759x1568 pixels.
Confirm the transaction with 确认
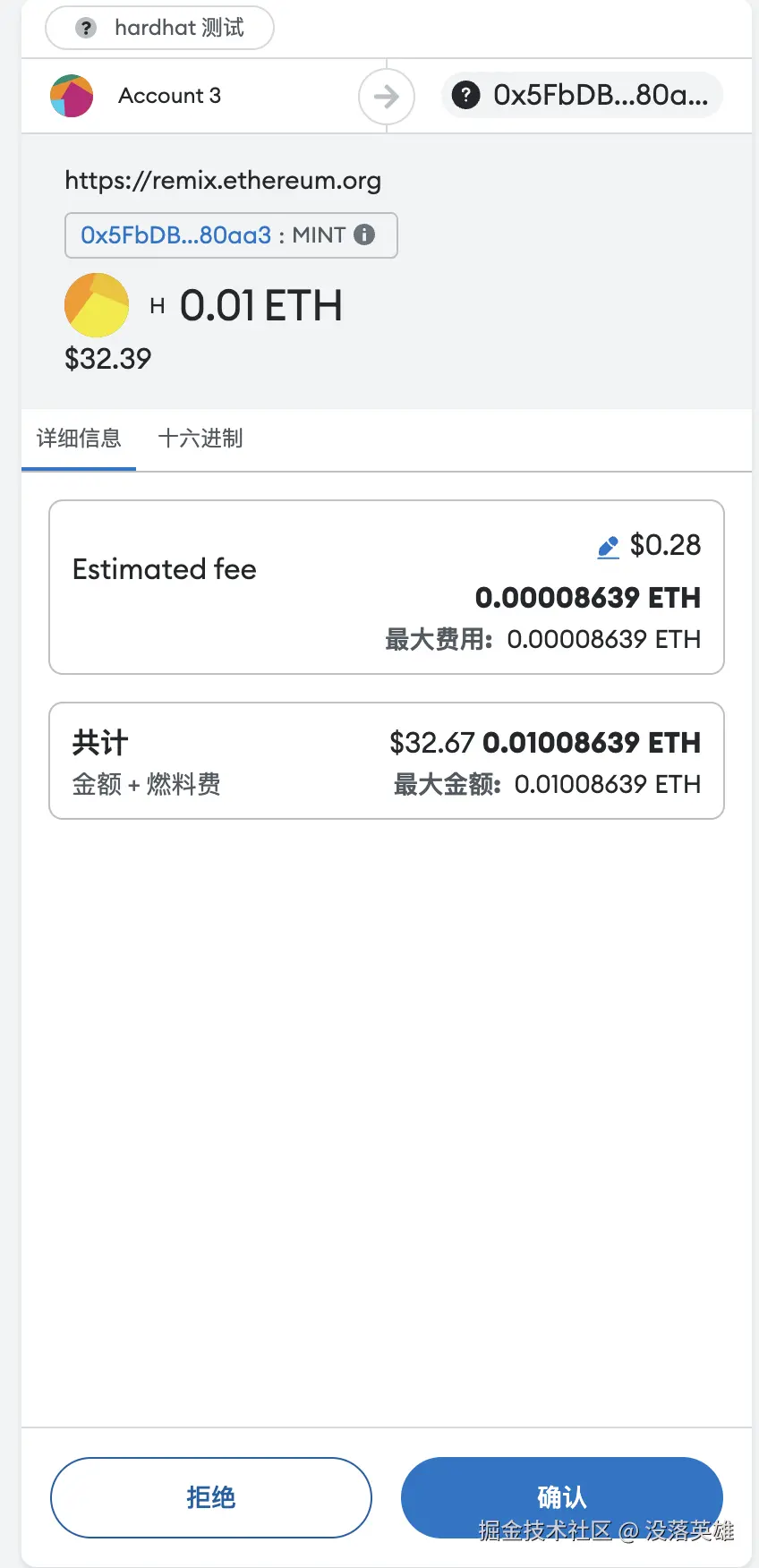click(561, 1496)
